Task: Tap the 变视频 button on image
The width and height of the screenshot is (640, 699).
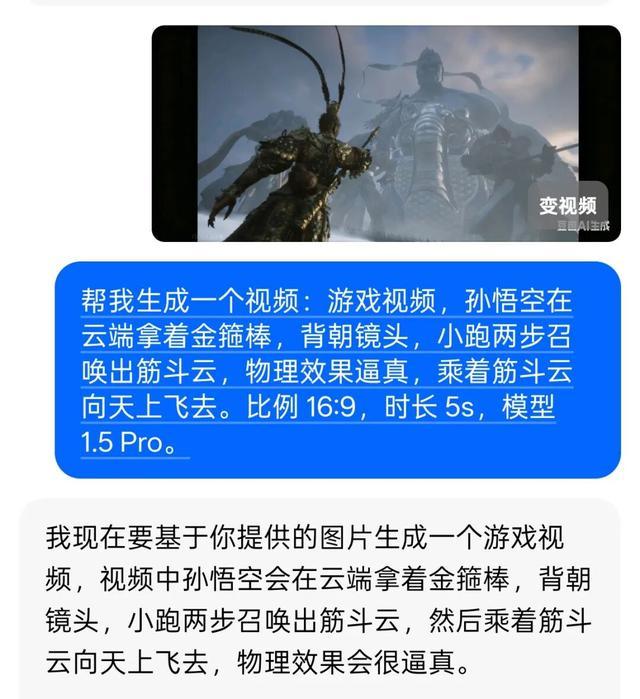Action: (567, 205)
